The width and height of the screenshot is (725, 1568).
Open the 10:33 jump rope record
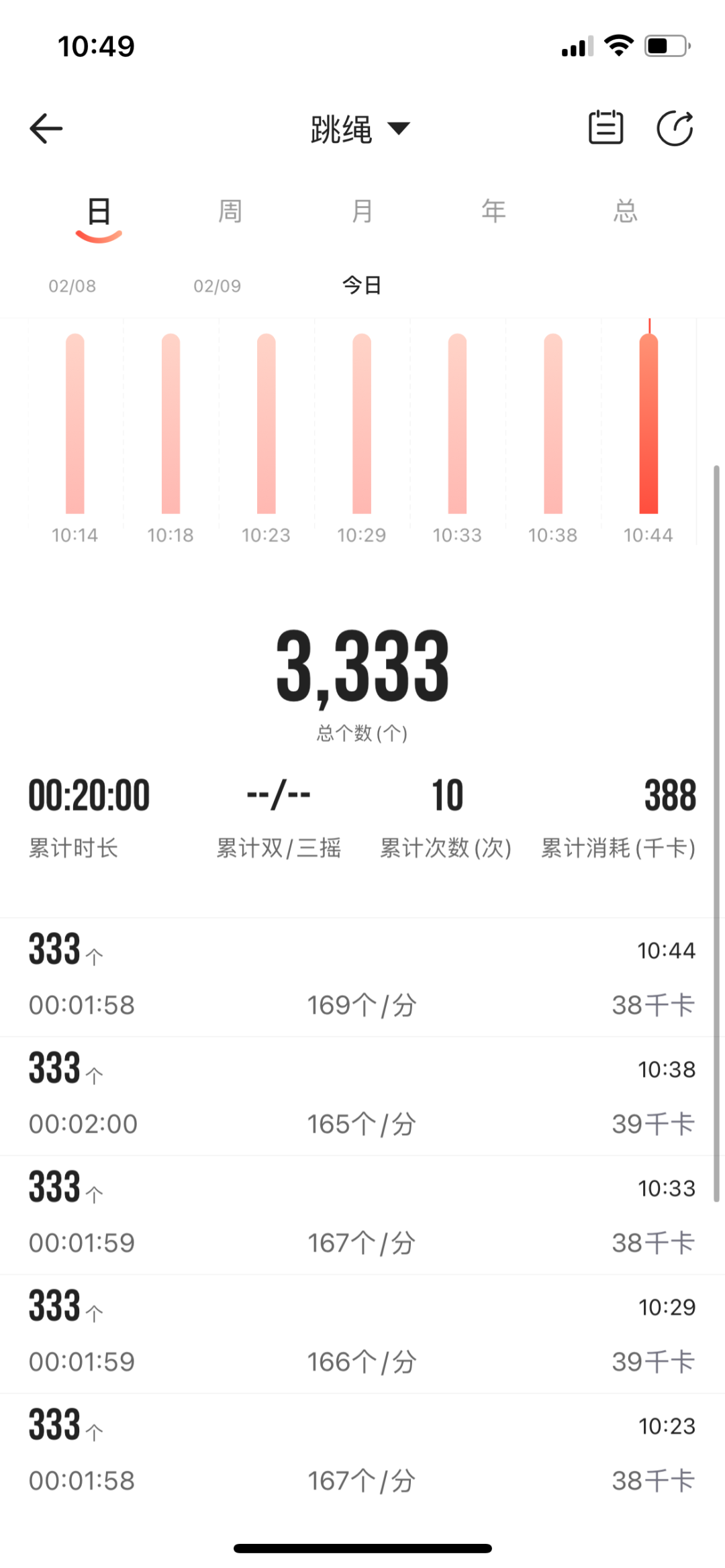click(362, 1214)
